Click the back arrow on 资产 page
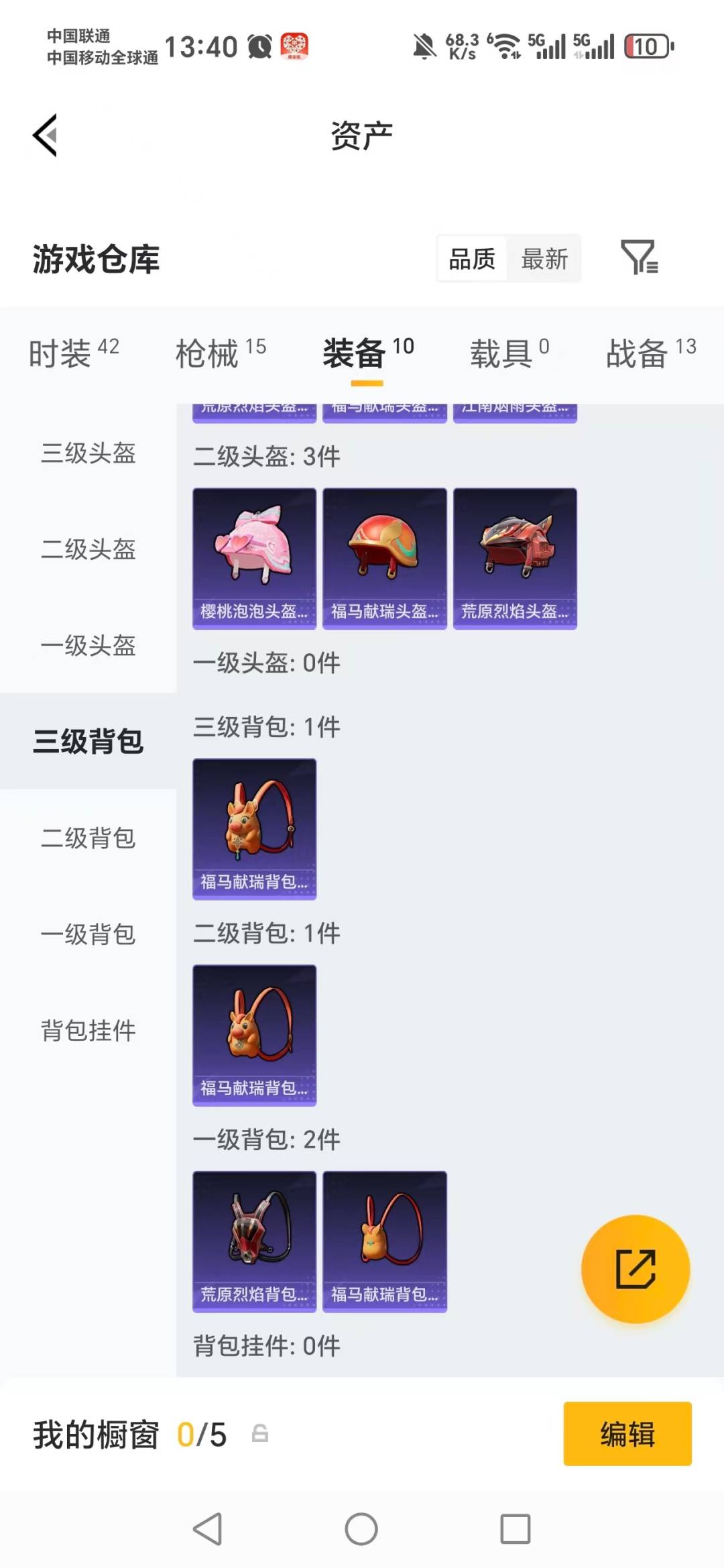This screenshot has height=1568, width=724. tap(45, 135)
